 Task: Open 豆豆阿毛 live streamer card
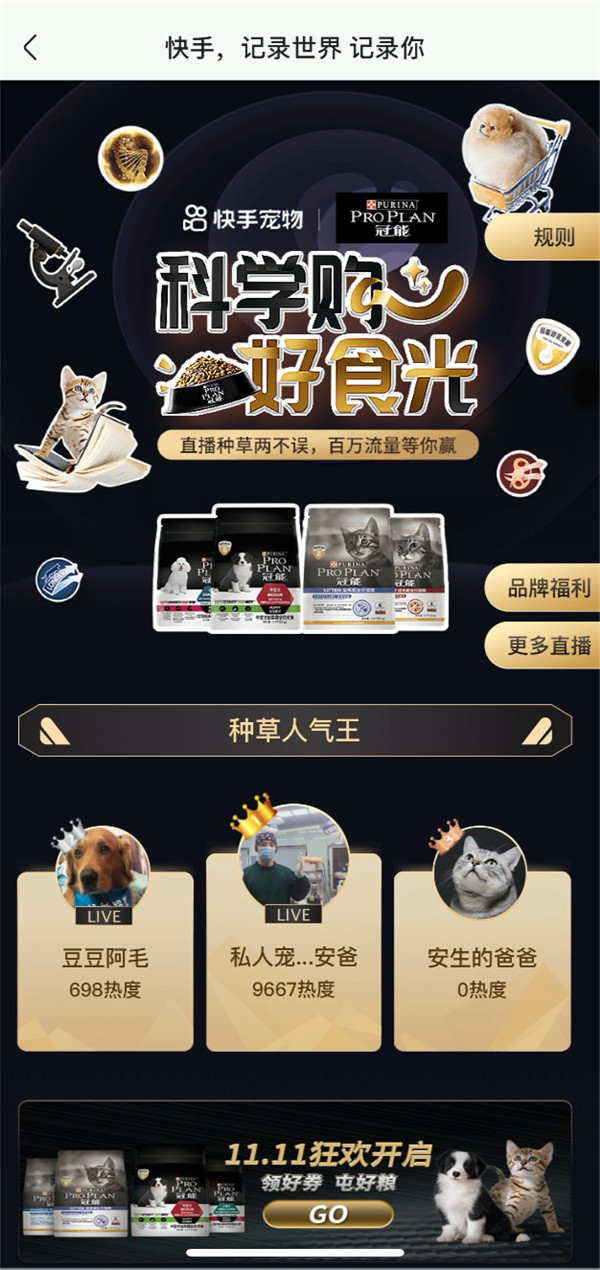pos(105,958)
